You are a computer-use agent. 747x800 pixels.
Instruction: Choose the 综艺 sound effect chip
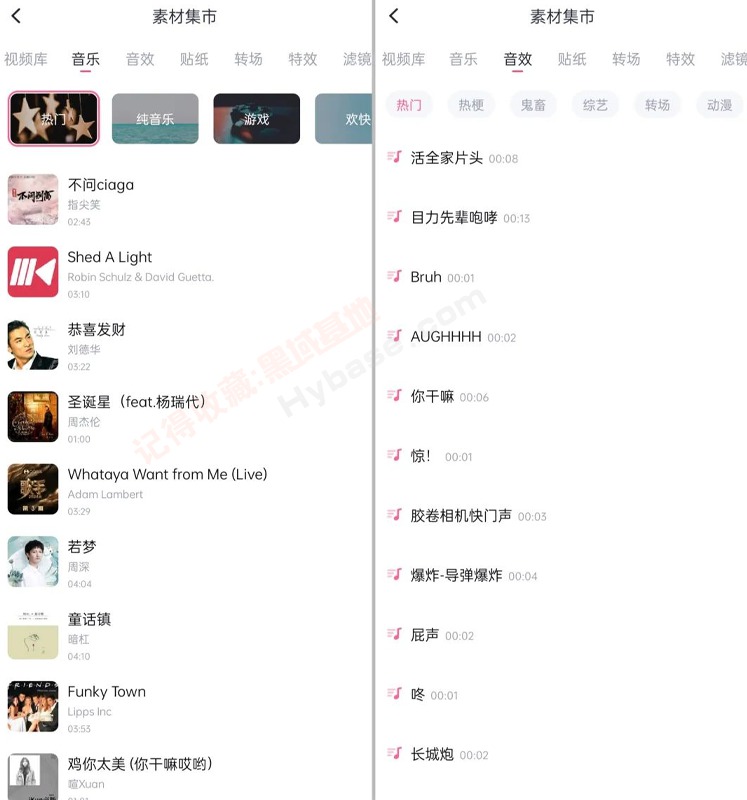pyautogui.click(x=595, y=105)
